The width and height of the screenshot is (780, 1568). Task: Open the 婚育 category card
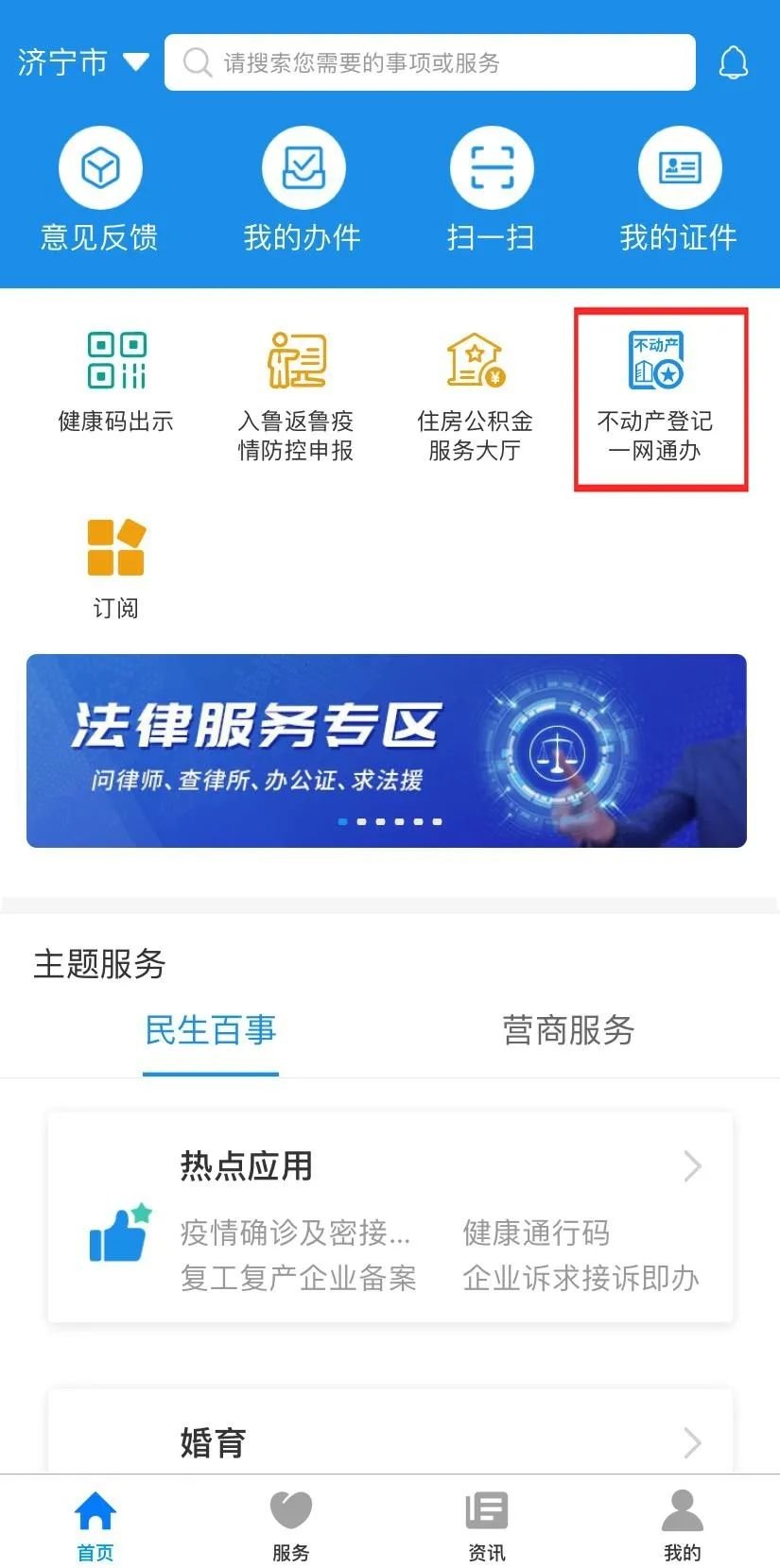point(390,1441)
